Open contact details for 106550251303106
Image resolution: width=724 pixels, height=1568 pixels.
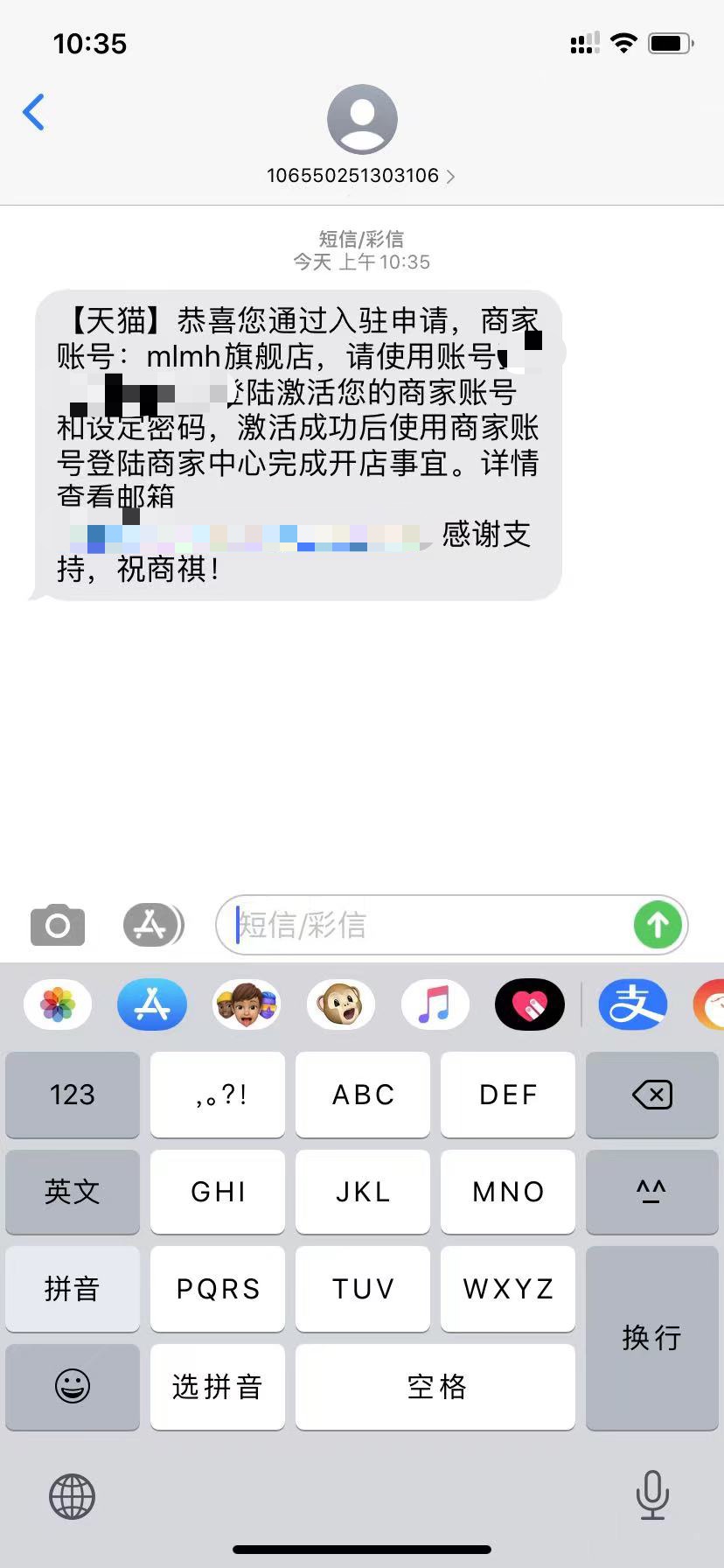pos(361,175)
